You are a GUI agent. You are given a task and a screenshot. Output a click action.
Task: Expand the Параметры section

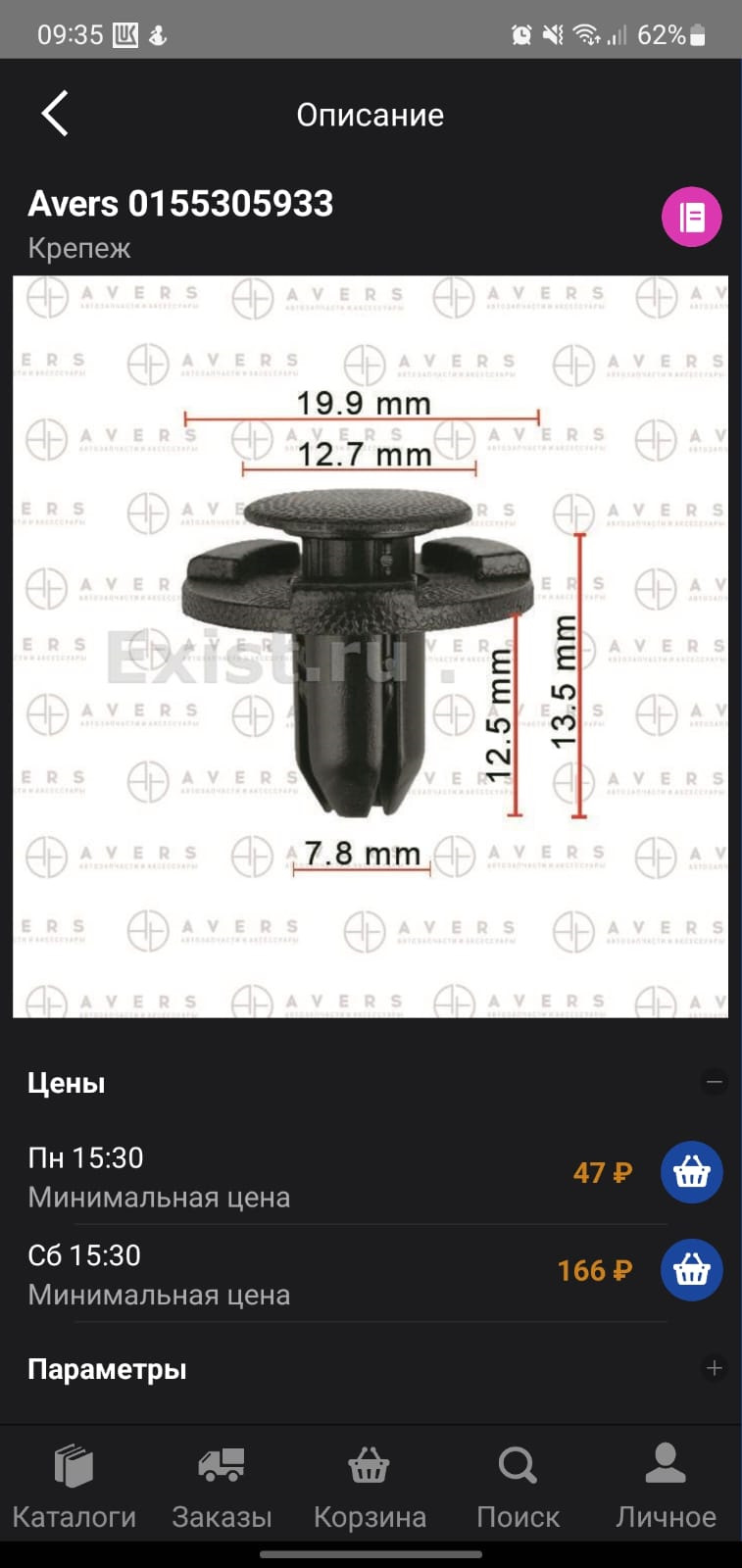click(x=715, y=1368)
